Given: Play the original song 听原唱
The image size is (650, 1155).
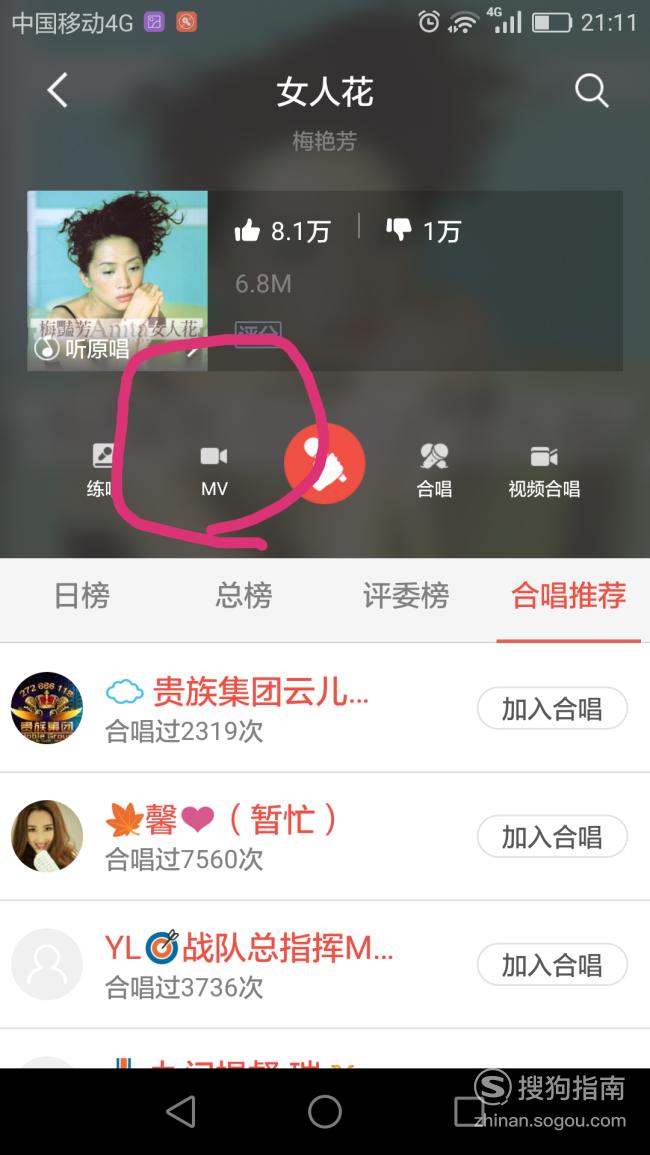Looking at the screenshot, I should (83, 348).
